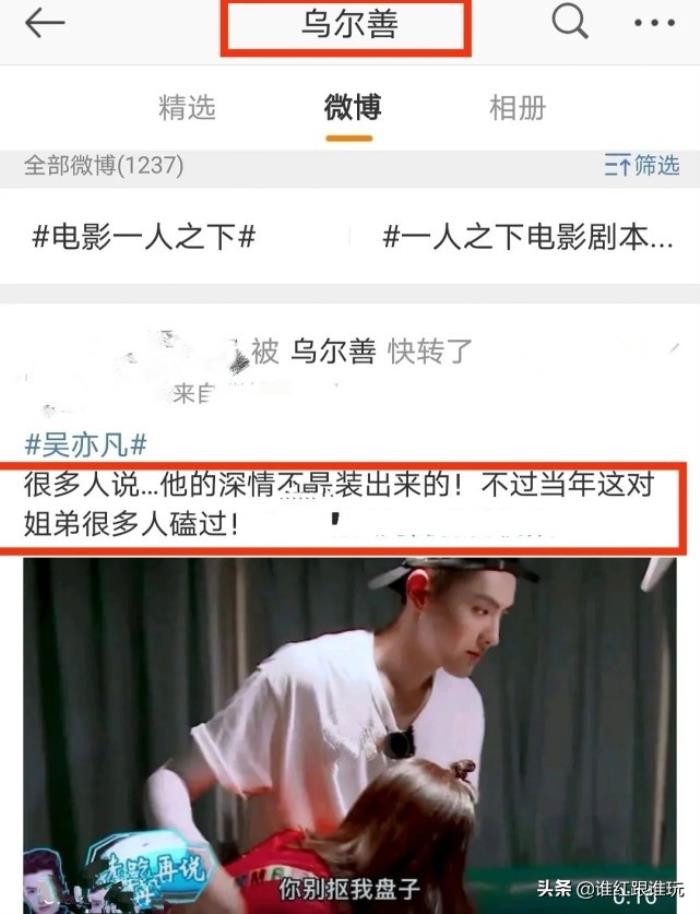Switch to the 相册 tab
700x914 pixels.
[517, 108]
